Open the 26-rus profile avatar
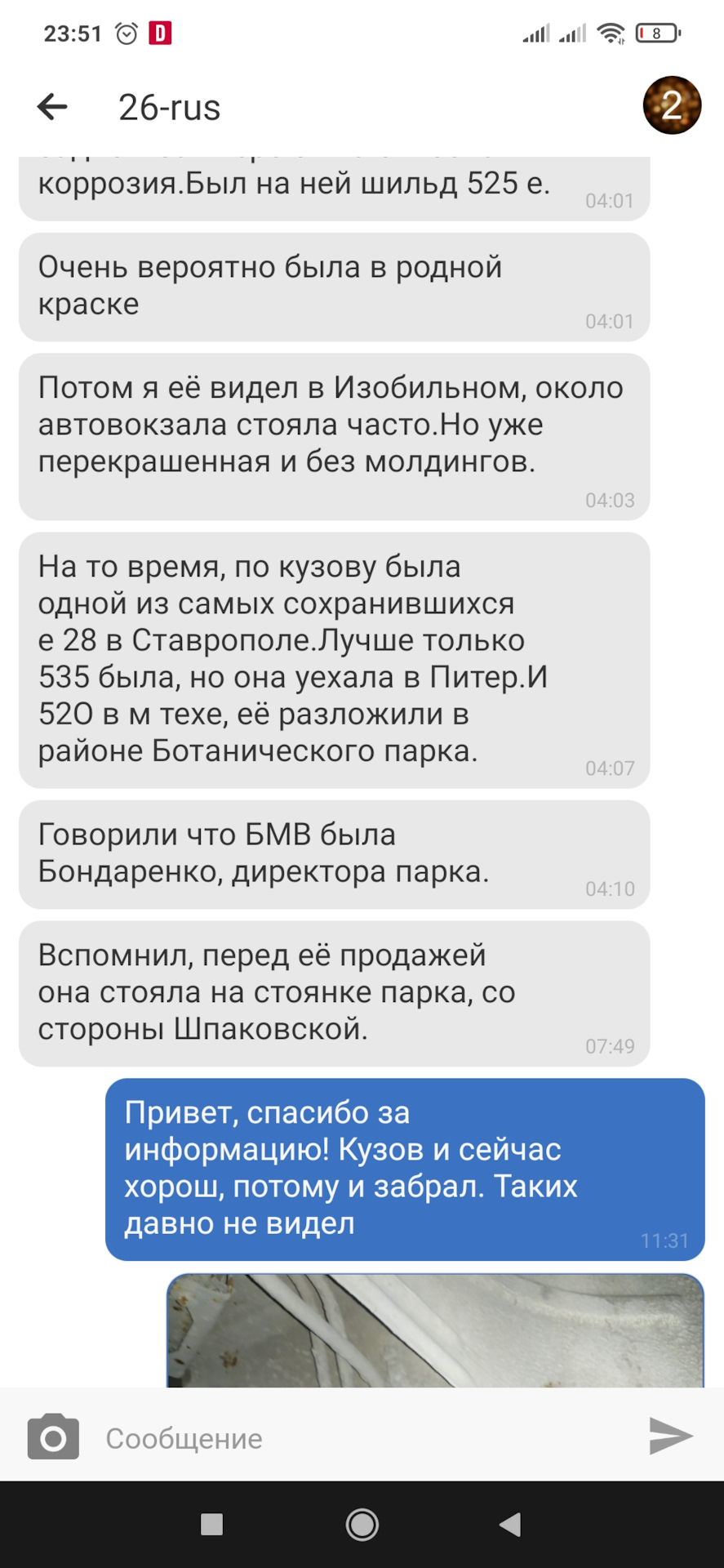Screen dimensions: 724x1568 click(x=672, y=105)
